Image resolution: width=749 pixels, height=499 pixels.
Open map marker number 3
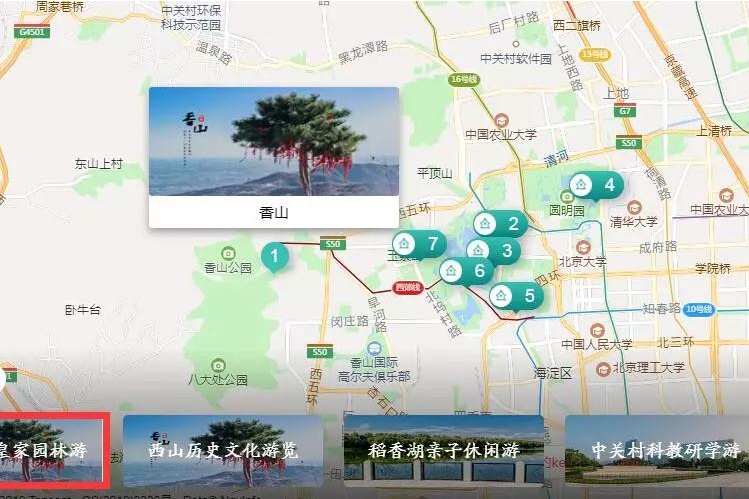click(494, 250)
